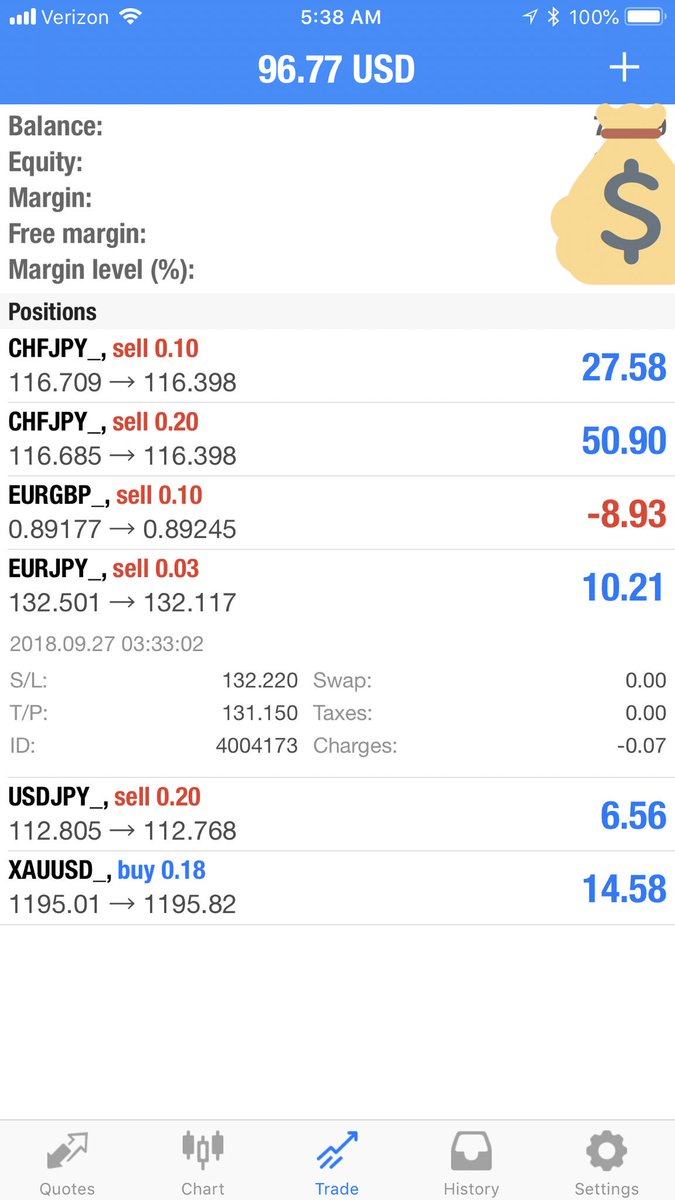
Task: Open the XAUUSD buy 0.18 position
Action: click(337, 888)
